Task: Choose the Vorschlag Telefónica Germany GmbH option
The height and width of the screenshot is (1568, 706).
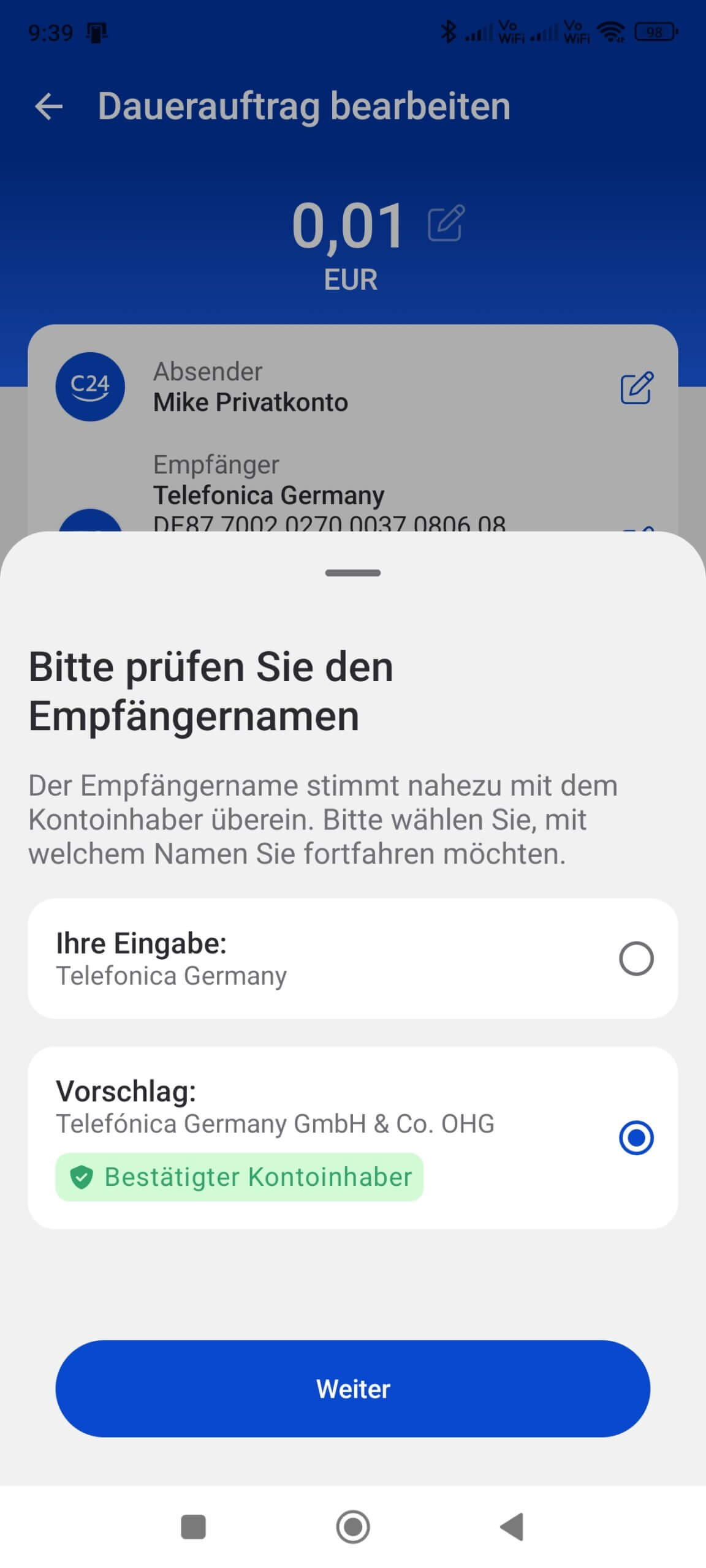Action: tap(636, 1137)
